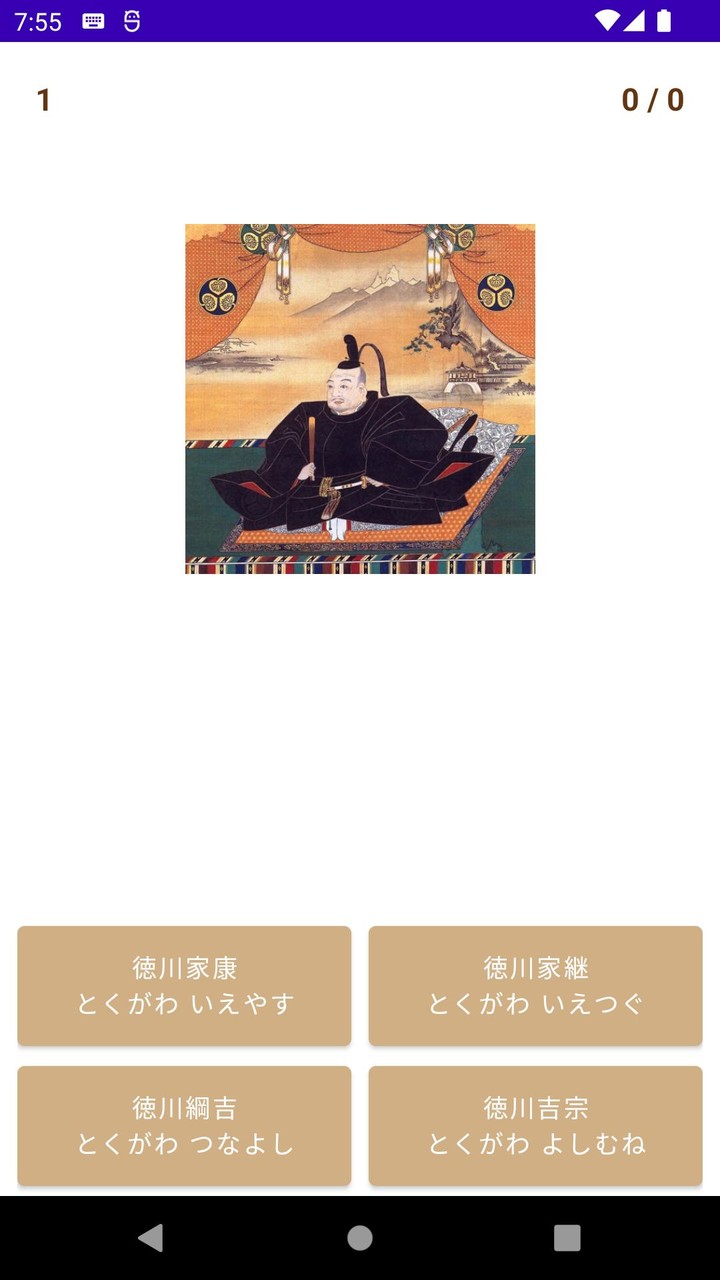720x1280 pixels.
Task: Choose 徳川吉宗 as the answer
Action: point(535,1126)
